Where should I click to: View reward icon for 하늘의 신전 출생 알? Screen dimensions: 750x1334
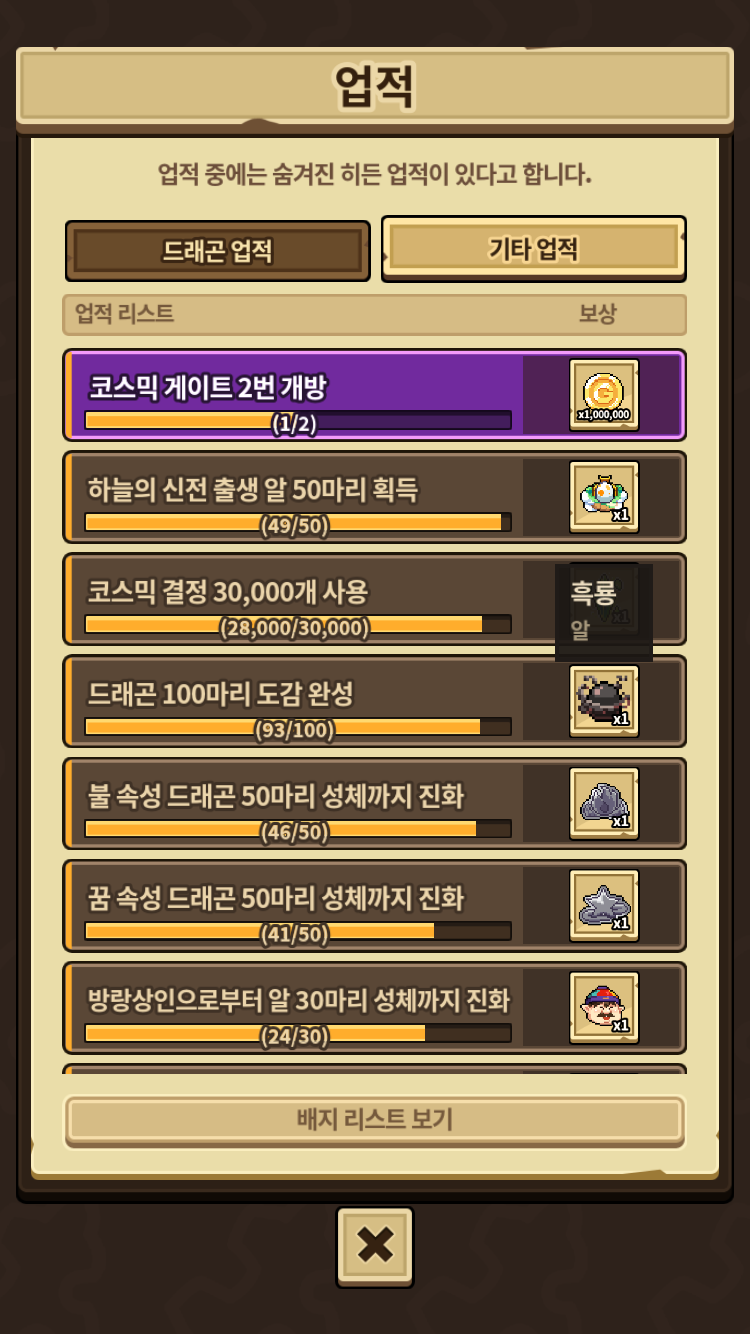click(604, 497)
